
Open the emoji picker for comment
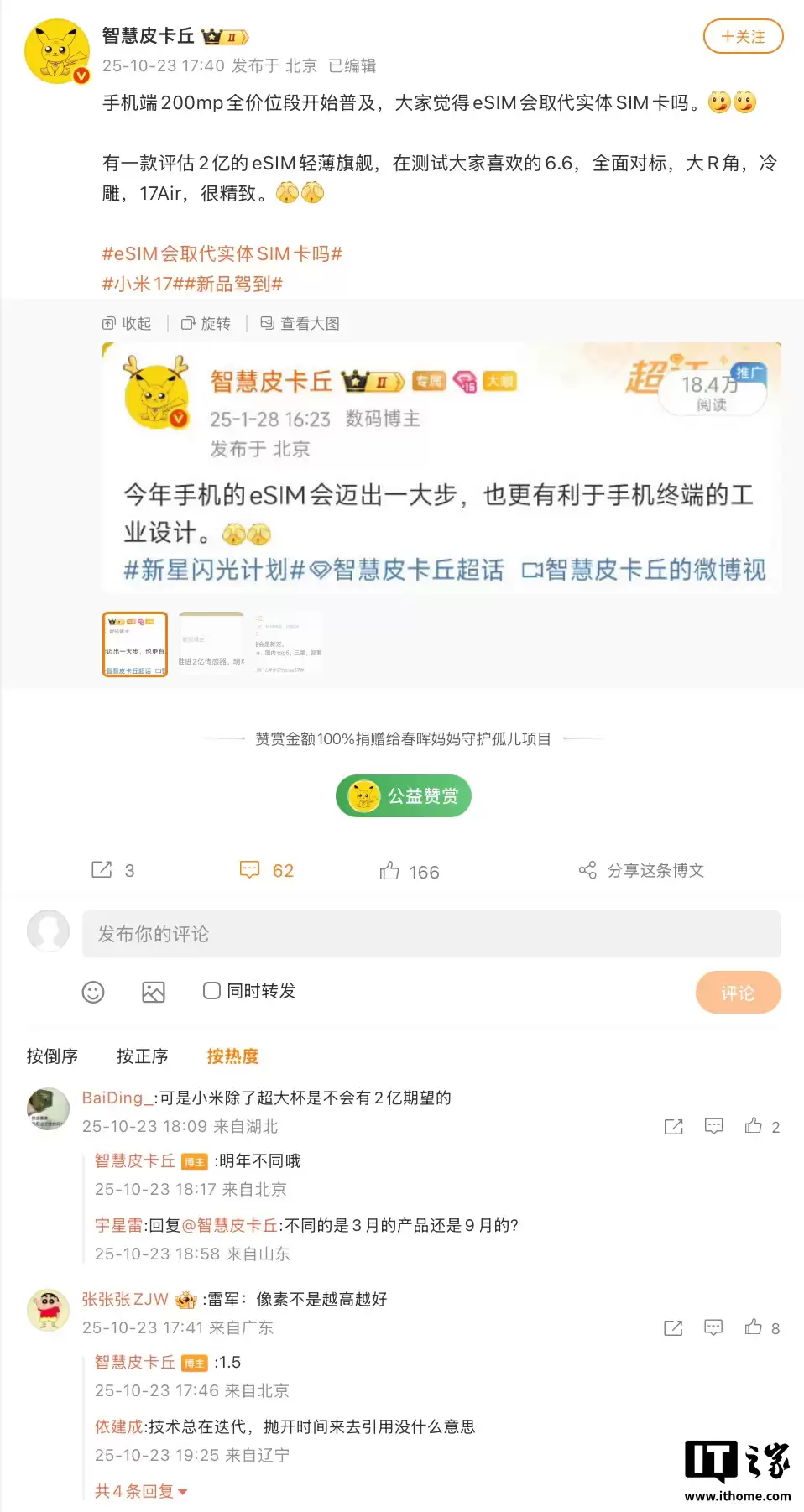93,992
